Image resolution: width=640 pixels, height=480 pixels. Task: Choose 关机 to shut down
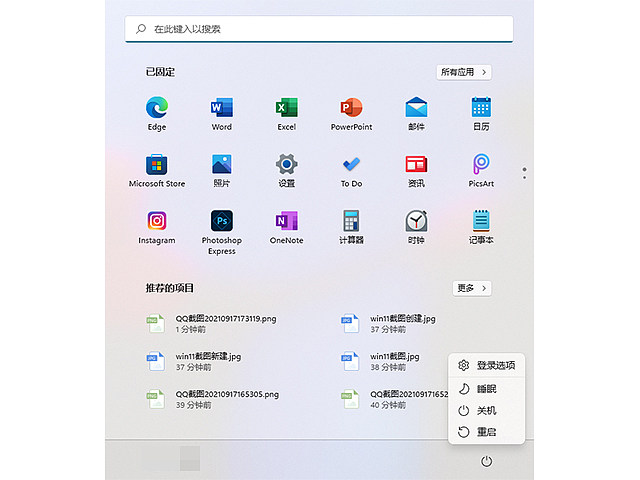coord(485,410)
